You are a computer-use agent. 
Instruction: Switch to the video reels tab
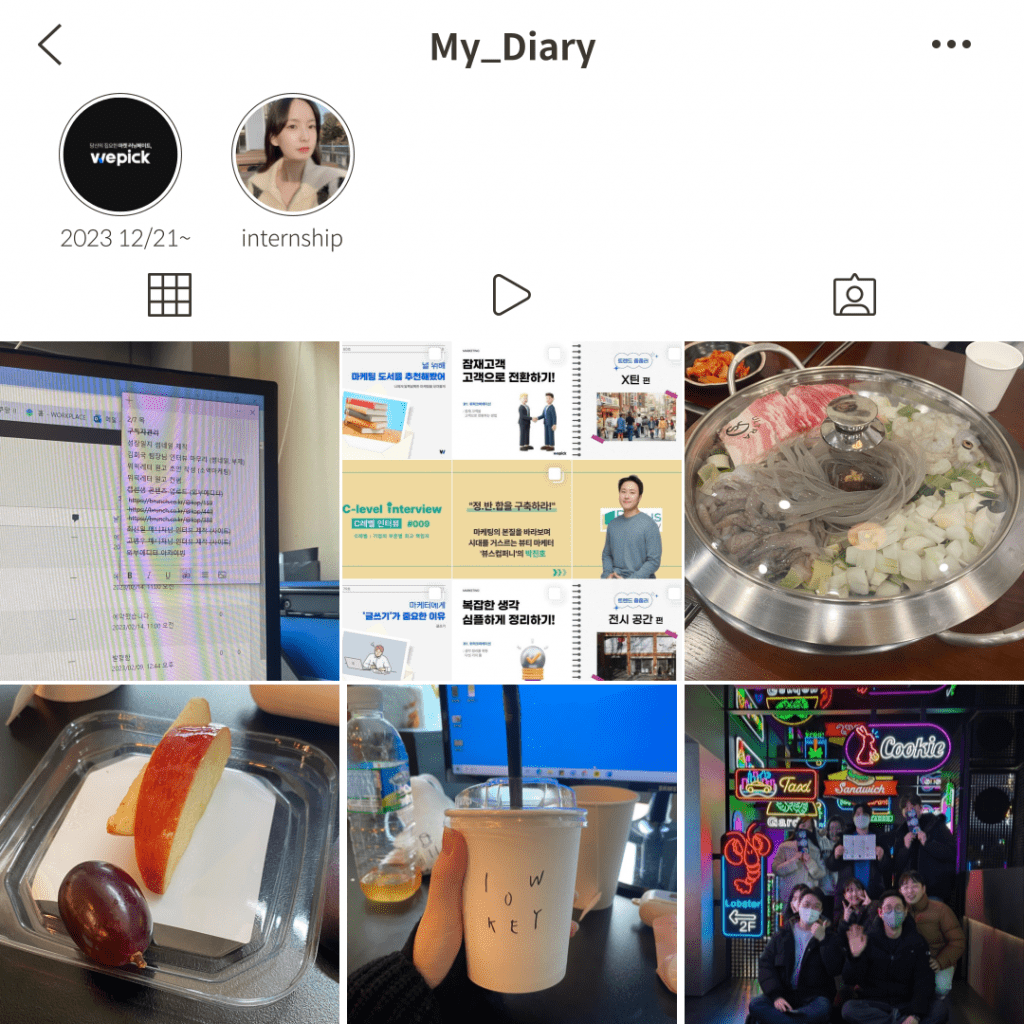511,295
